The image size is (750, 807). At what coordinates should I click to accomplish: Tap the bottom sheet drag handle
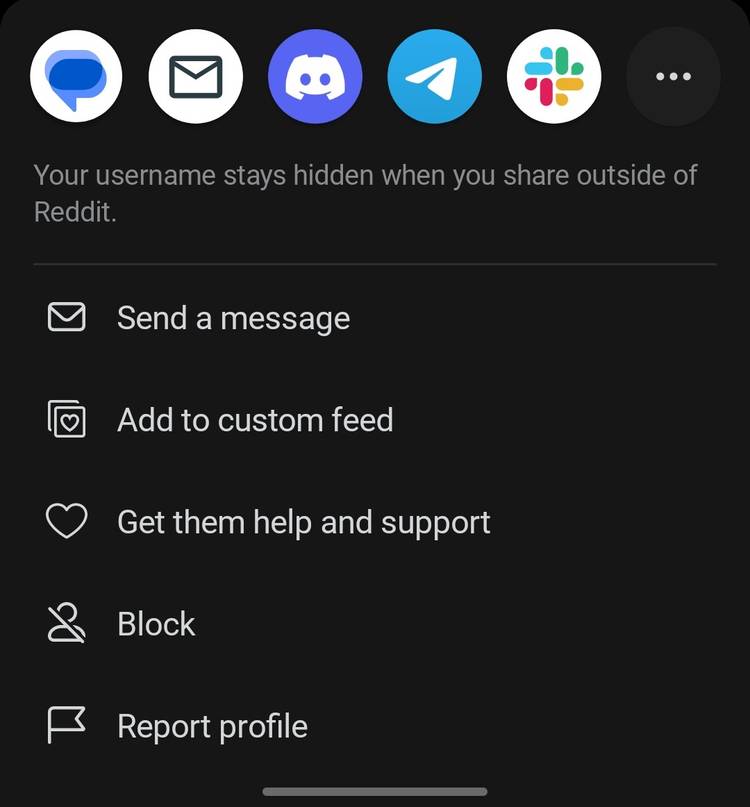click(375, 792)
